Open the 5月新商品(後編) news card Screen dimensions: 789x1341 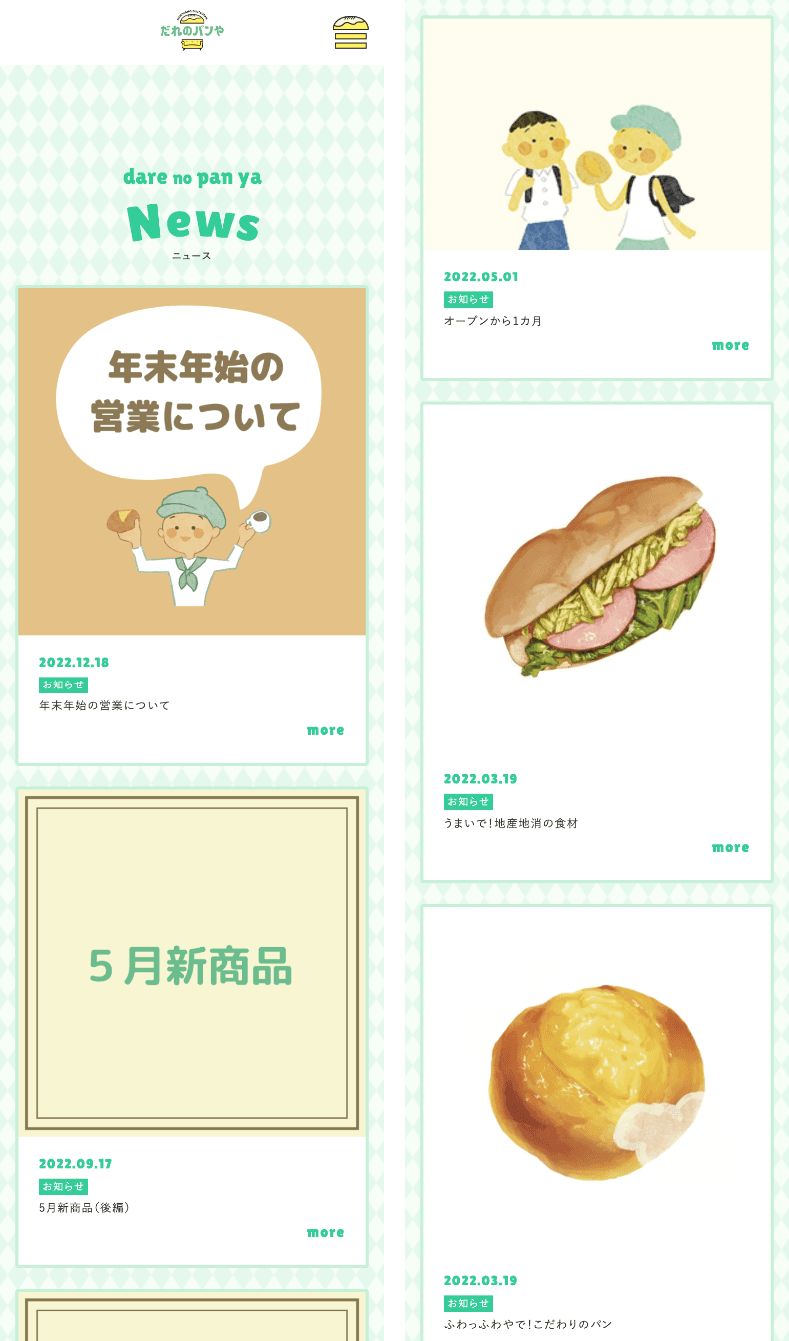pos(192,965)
